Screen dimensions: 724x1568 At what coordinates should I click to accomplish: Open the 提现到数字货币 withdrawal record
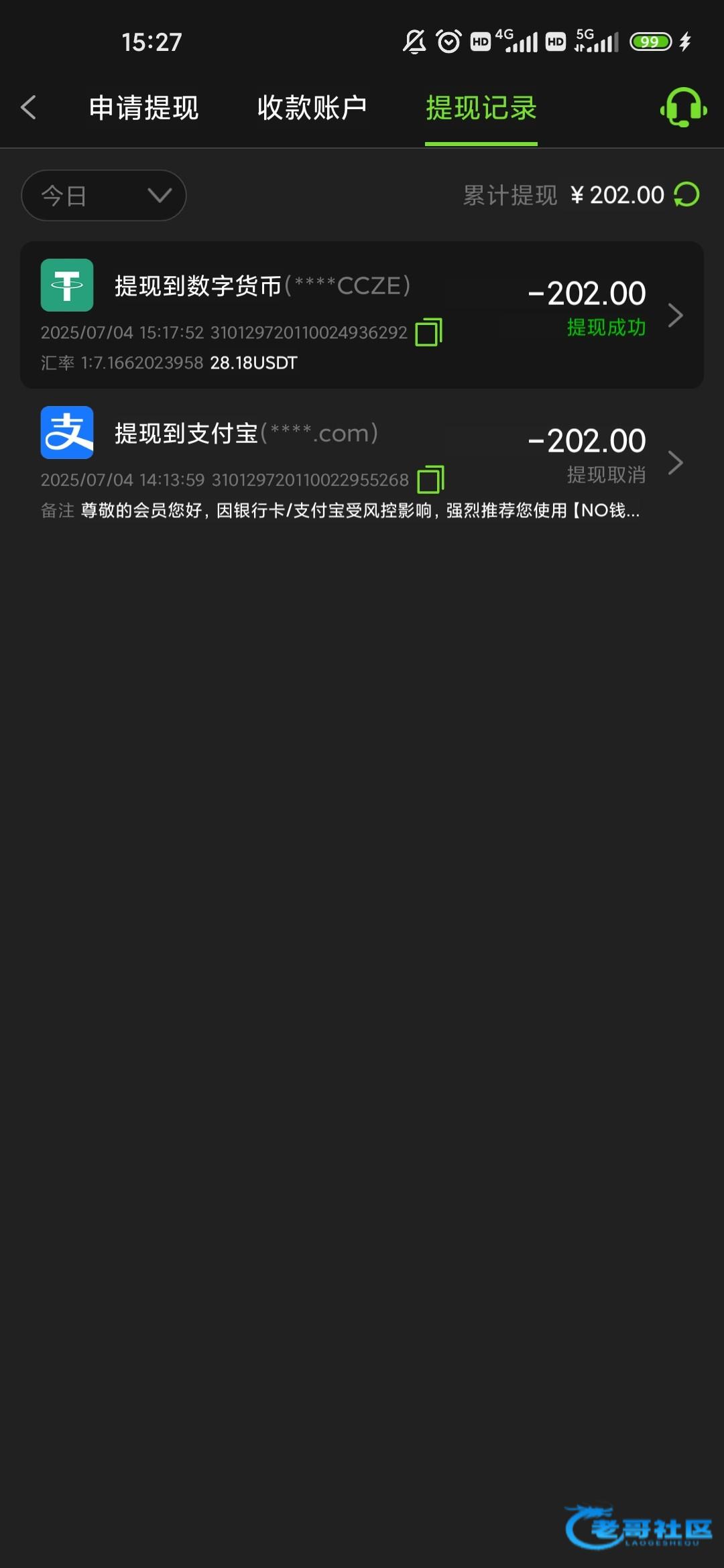362,315
